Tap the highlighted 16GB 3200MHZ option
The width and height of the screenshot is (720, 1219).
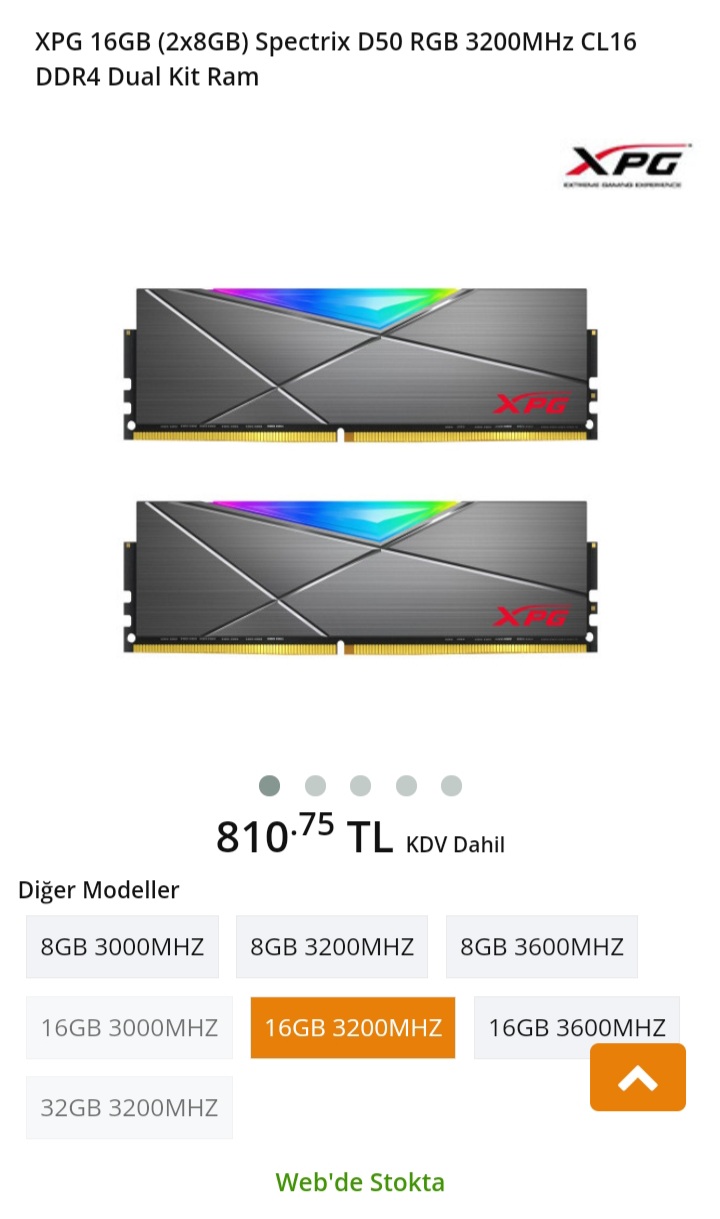pos(353,1027)
